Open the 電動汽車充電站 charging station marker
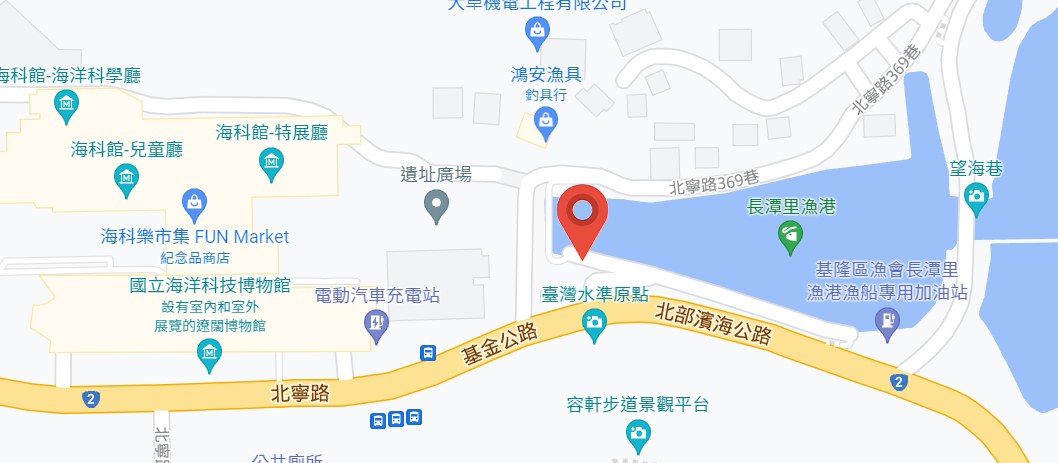Image resolution: width=1058 pixels, height=463 pixels. click(x=377, y=324)
